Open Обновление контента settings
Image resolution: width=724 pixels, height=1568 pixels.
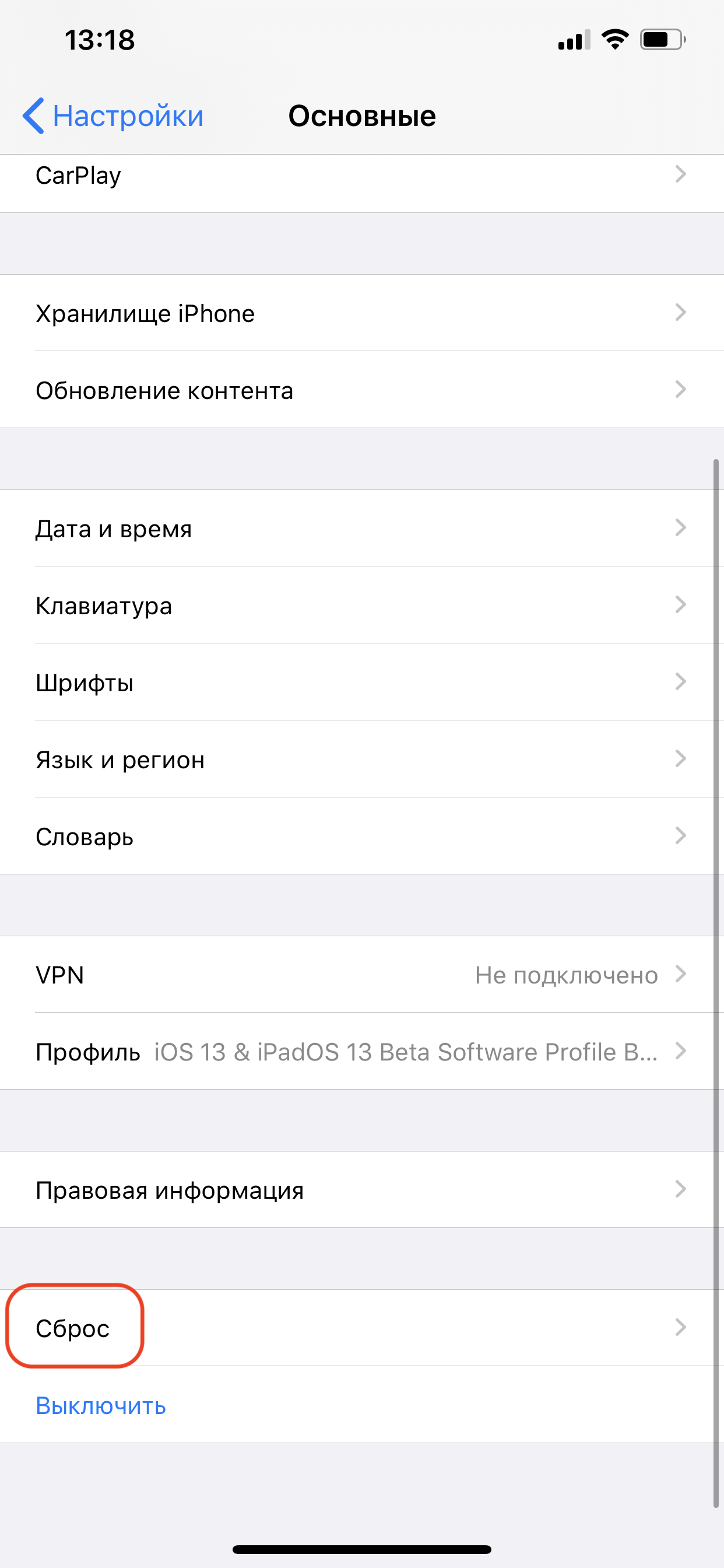(362, 390)
